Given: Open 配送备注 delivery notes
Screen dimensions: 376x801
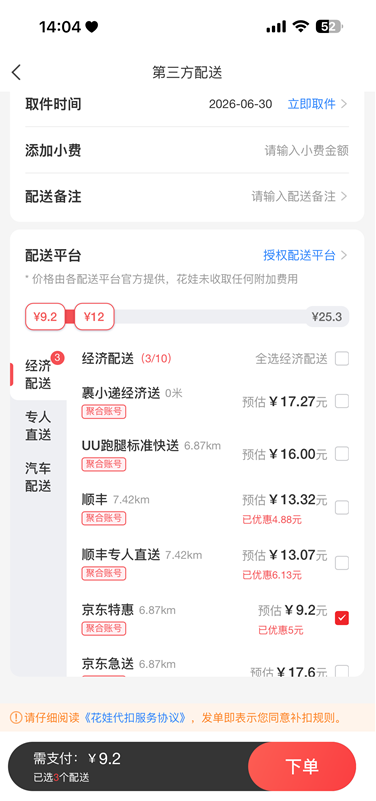Looking at the screenshot, I should [x=187, y=197].
